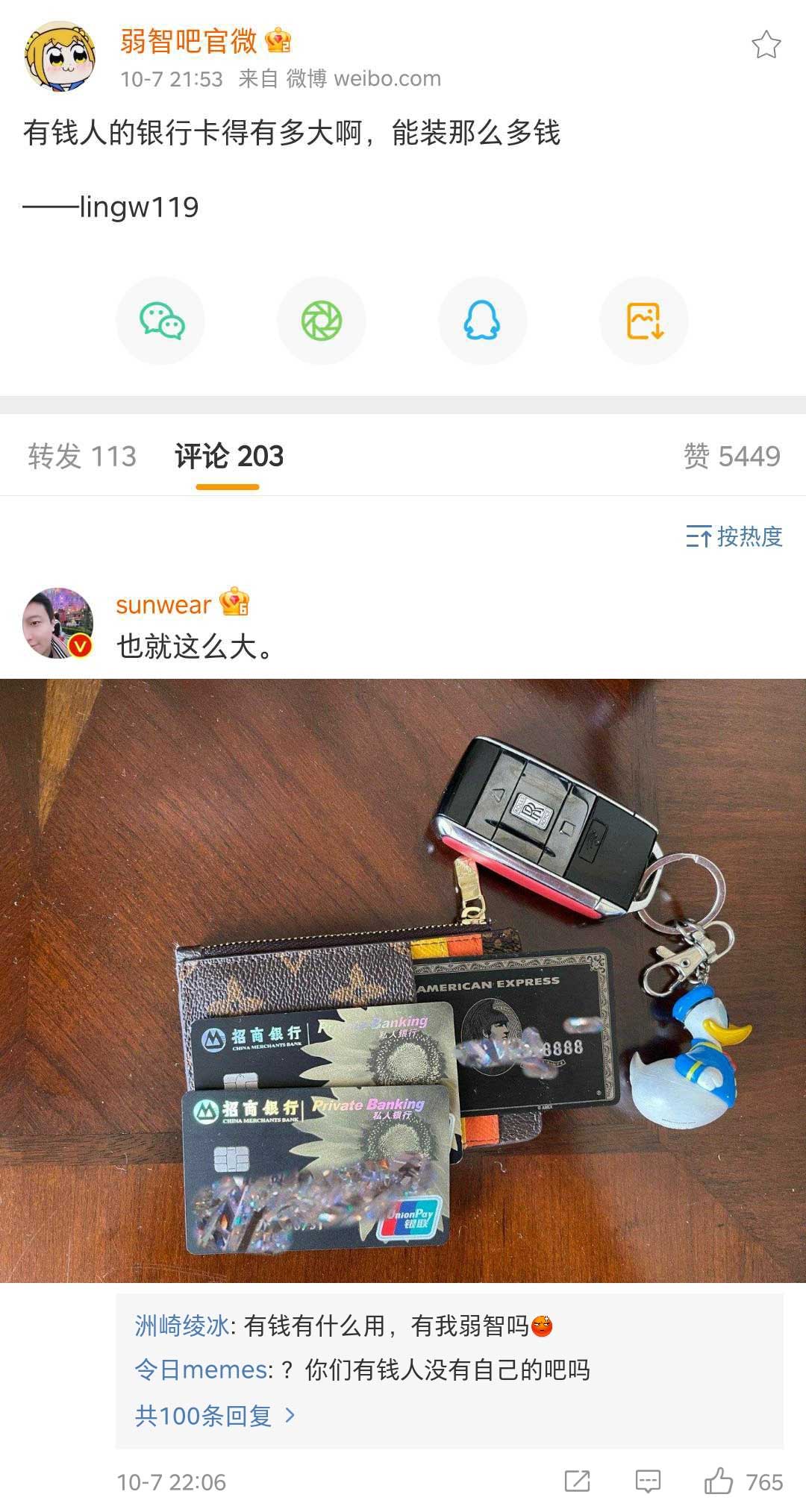Select the 评论 203 tab
Screen dimensions: 806x1512
(x=228, y=456)
